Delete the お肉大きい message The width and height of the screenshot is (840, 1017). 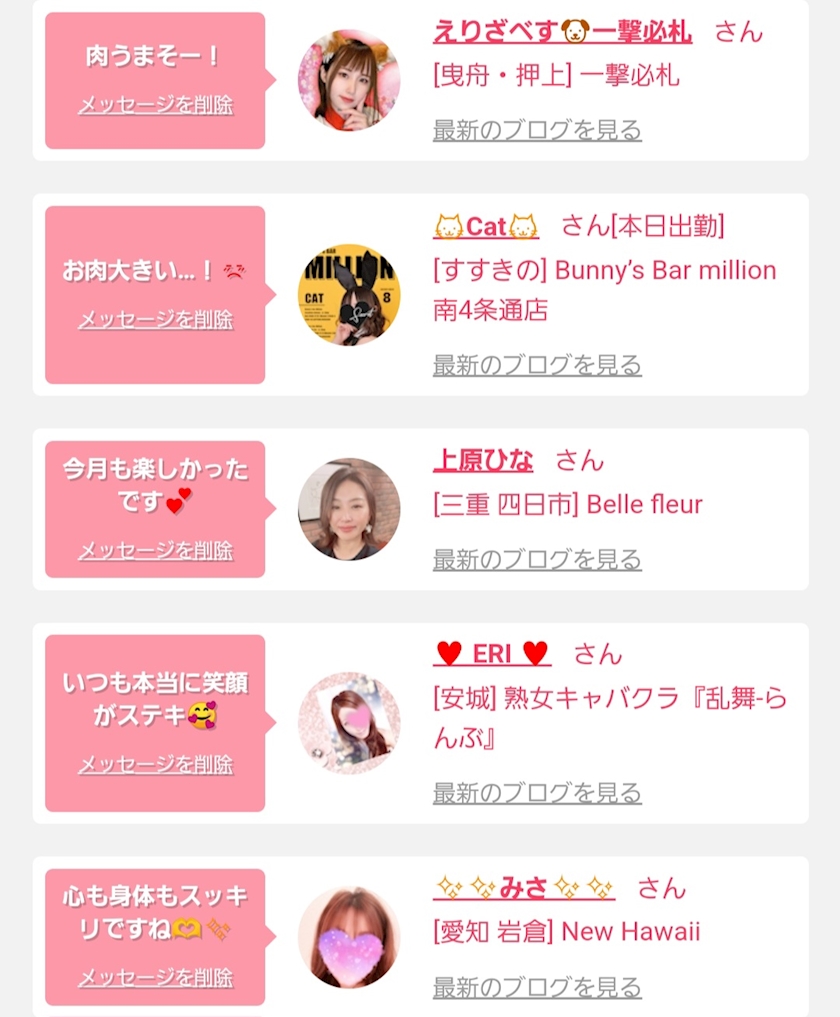[x=156, y=319]
